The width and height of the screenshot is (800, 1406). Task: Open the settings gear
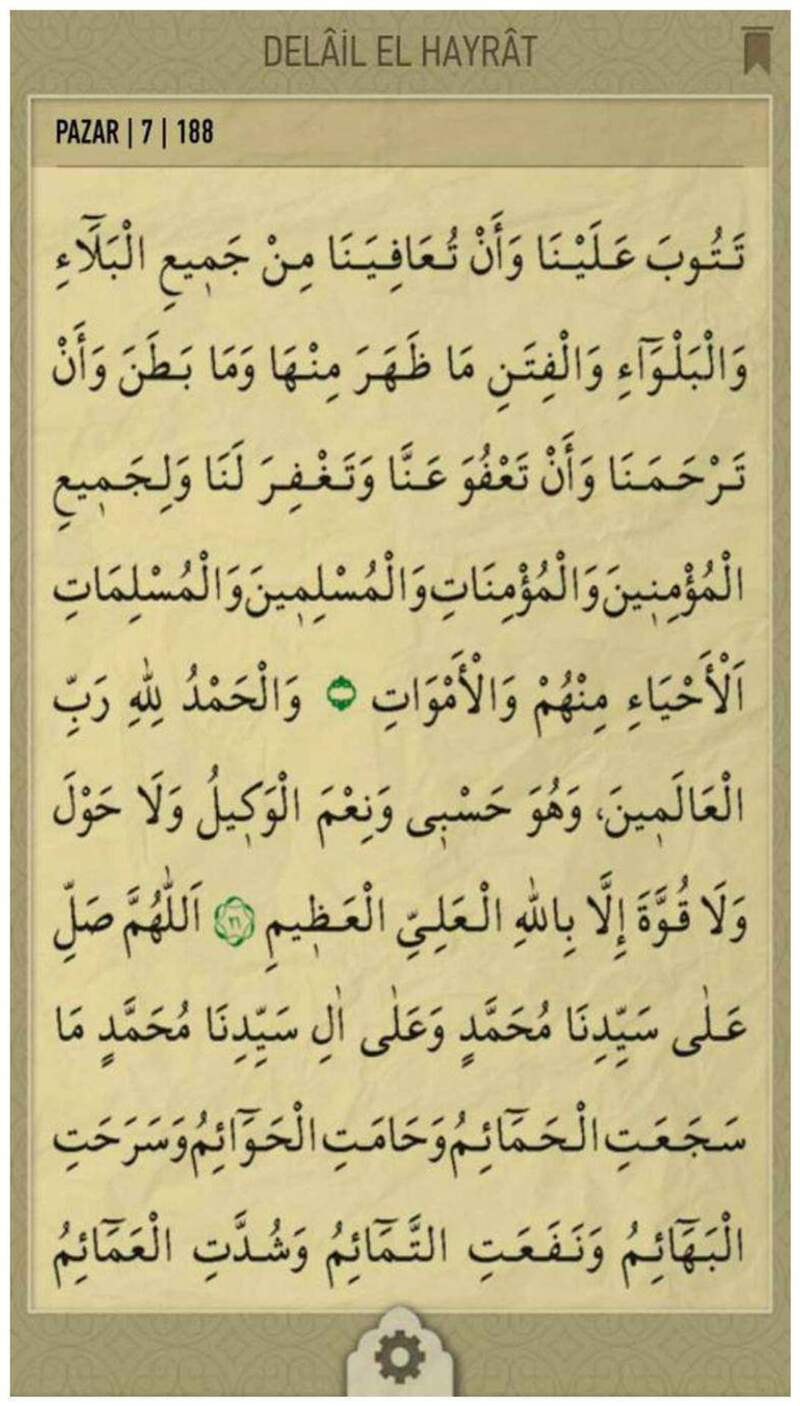(399, 1358)
